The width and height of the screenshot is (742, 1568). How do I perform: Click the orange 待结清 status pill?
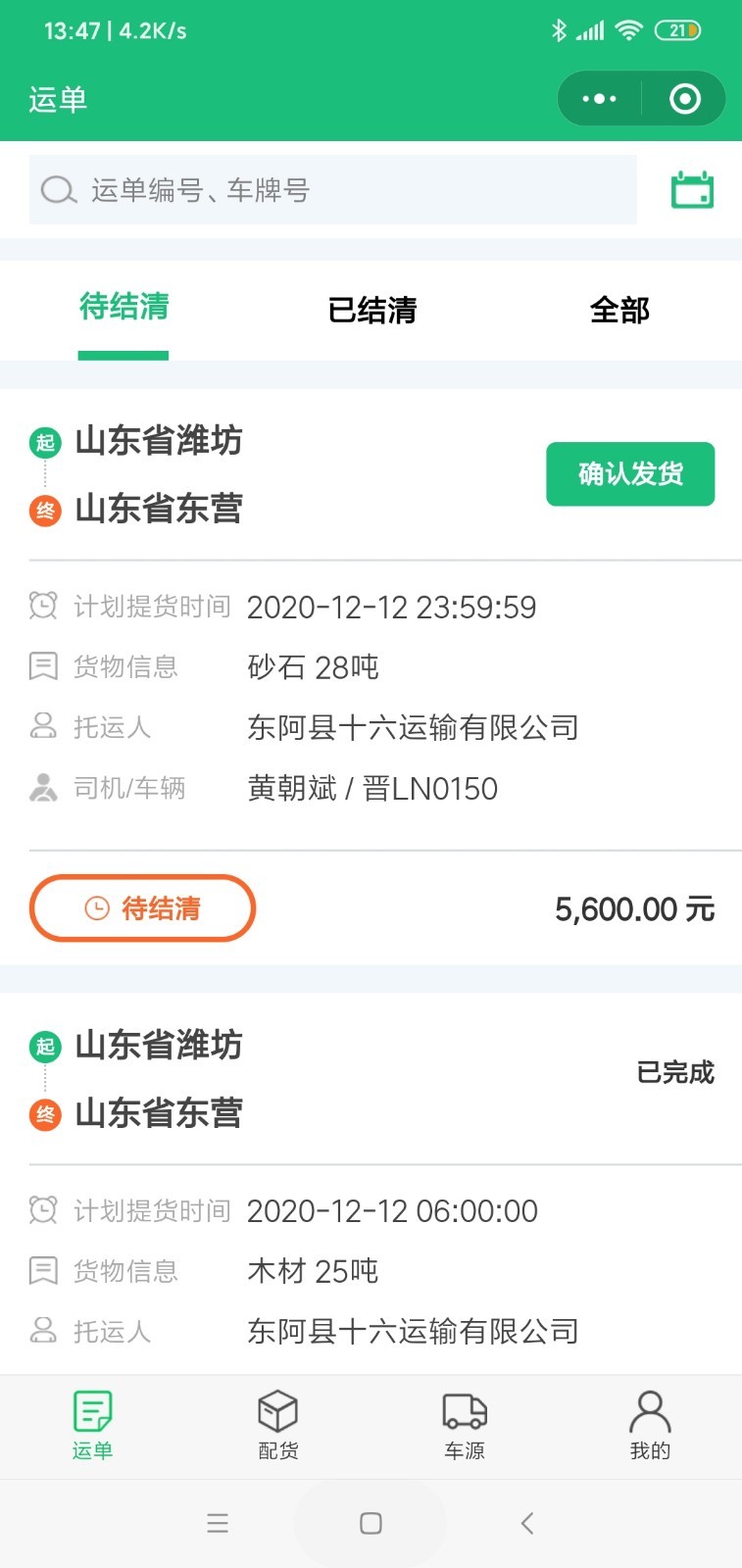pyautogui.click(x=141, y=908)
